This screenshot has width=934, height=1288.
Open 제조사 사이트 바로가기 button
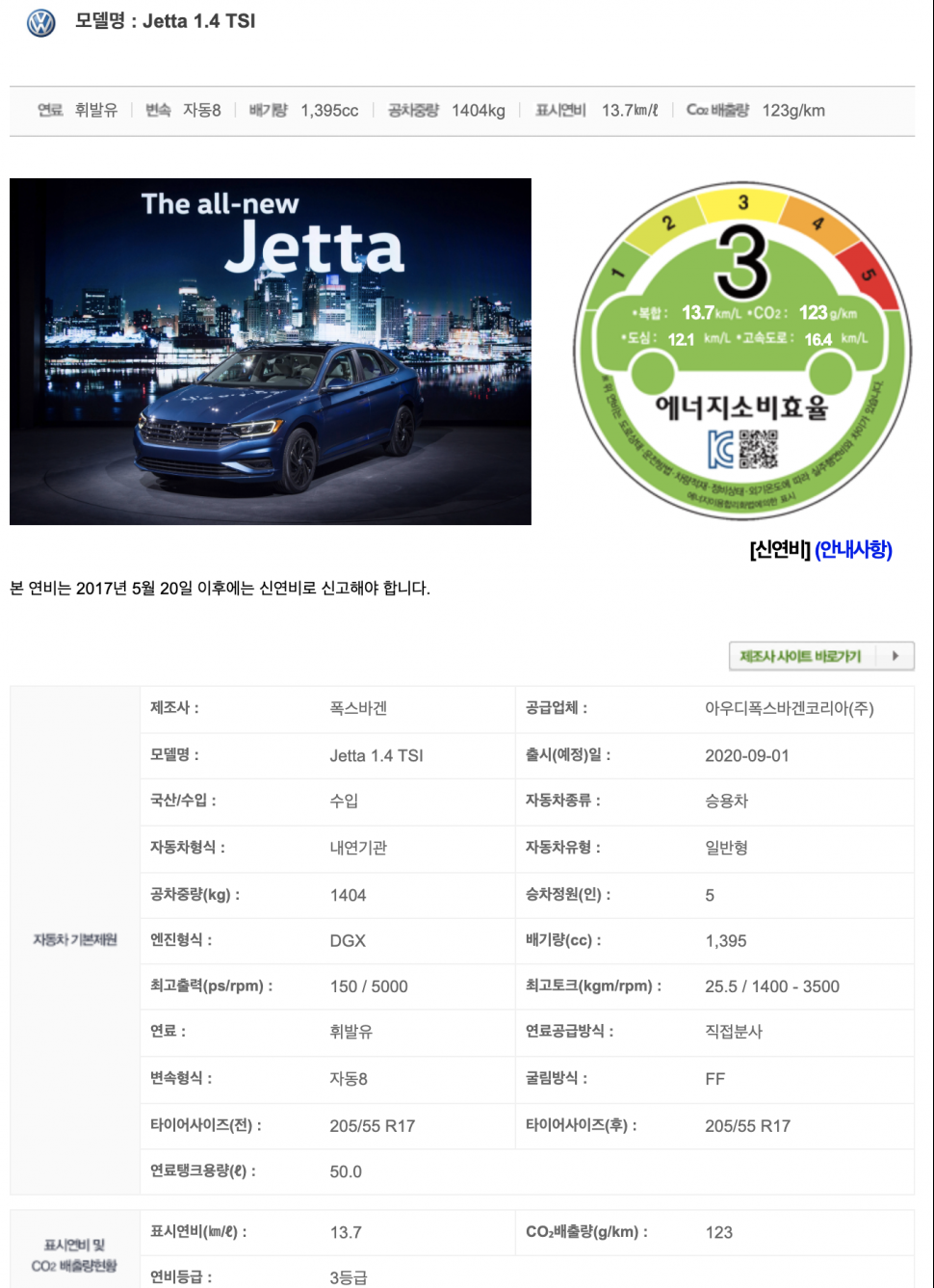[x=820, y=656]
